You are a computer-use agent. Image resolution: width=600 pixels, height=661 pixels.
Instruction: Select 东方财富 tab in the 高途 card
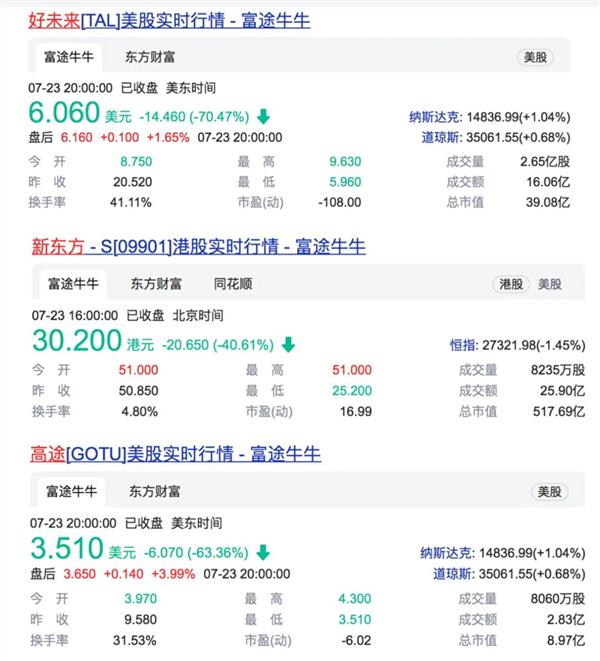coord(155,491)
